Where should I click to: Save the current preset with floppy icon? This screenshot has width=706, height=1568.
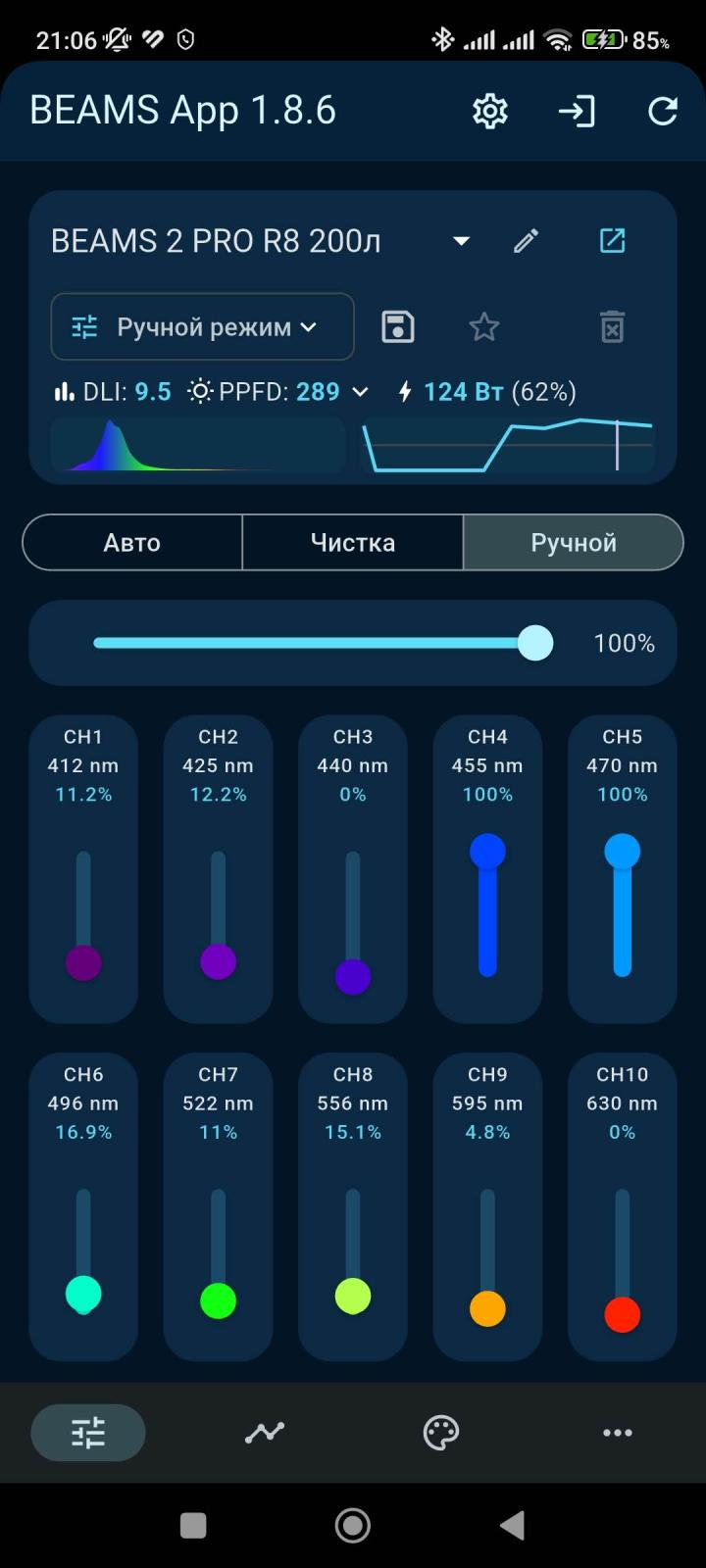397,326
